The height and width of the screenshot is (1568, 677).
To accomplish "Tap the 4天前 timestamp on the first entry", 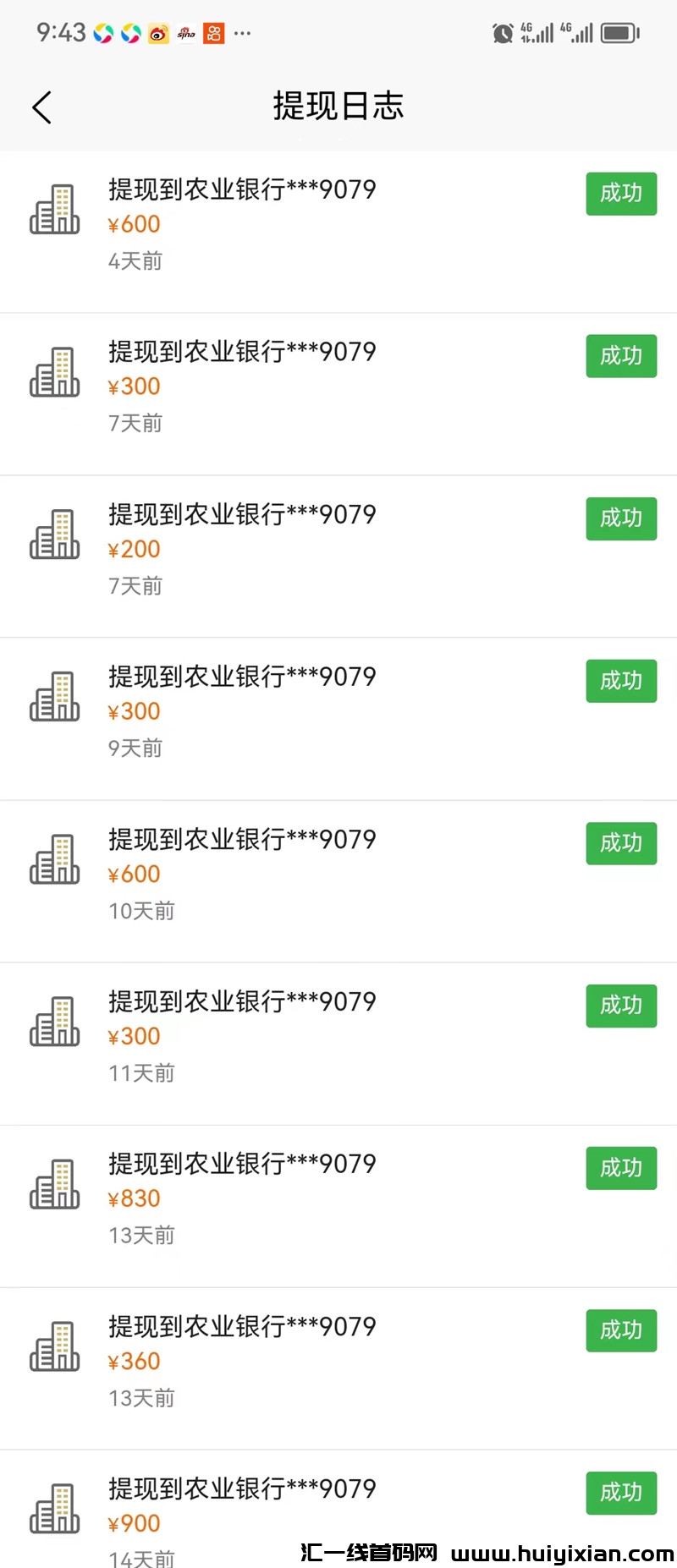I will 135,262.
